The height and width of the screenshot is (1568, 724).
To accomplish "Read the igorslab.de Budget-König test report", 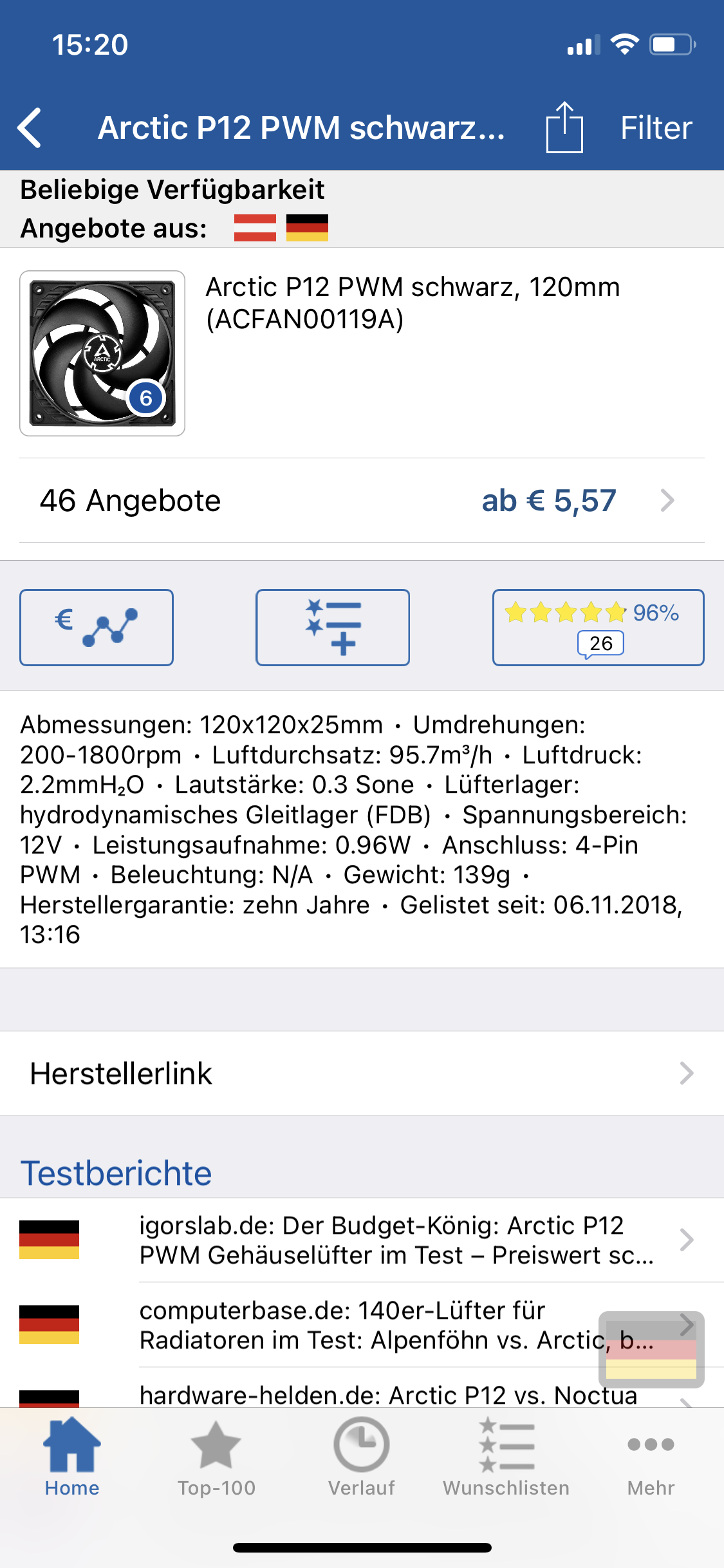I will pyautogui.click(x=396, y=1240).
